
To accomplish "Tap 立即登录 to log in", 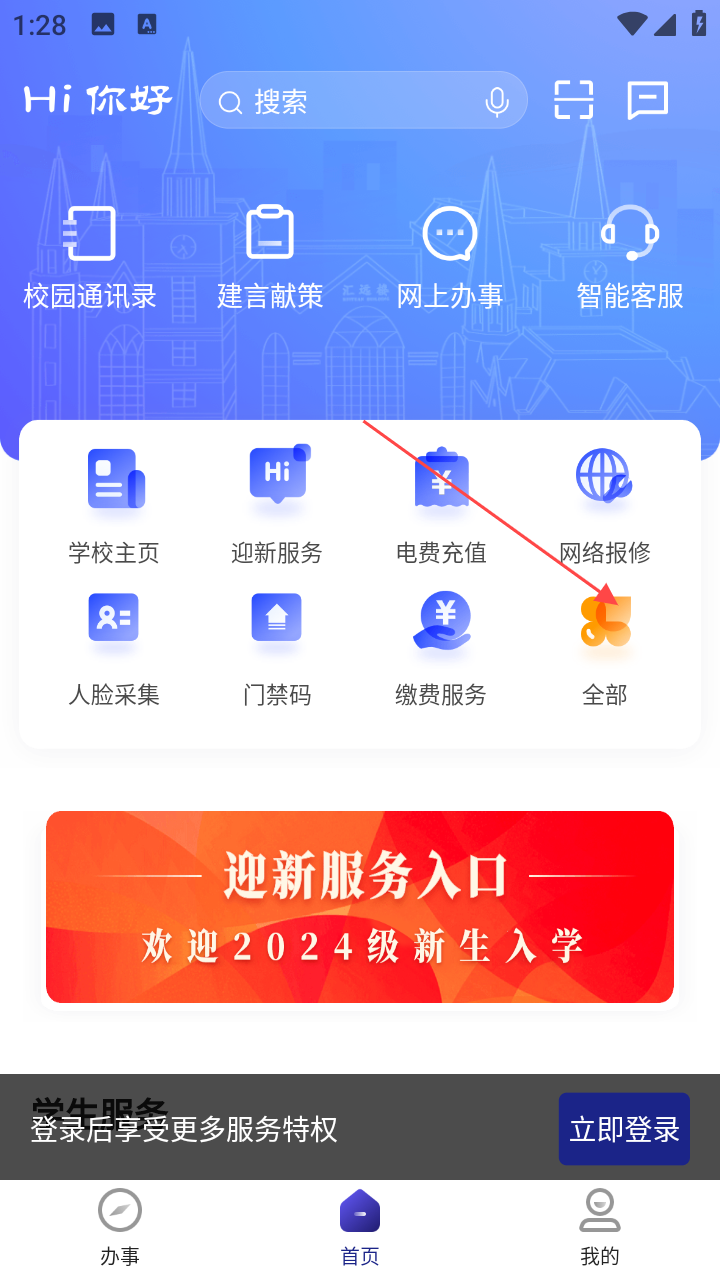I will pos(624,1129).
